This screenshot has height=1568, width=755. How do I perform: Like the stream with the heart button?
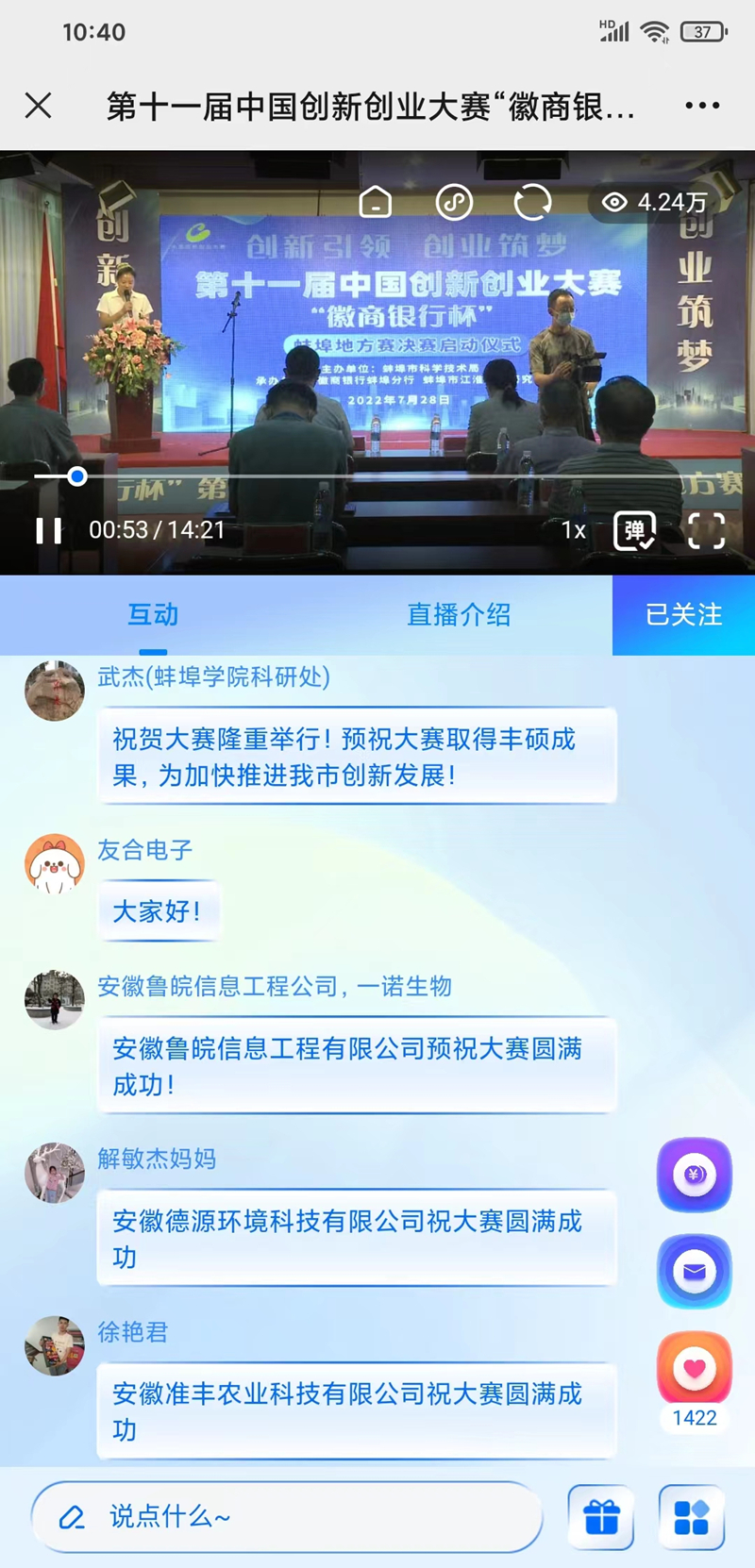(695, 1368)
